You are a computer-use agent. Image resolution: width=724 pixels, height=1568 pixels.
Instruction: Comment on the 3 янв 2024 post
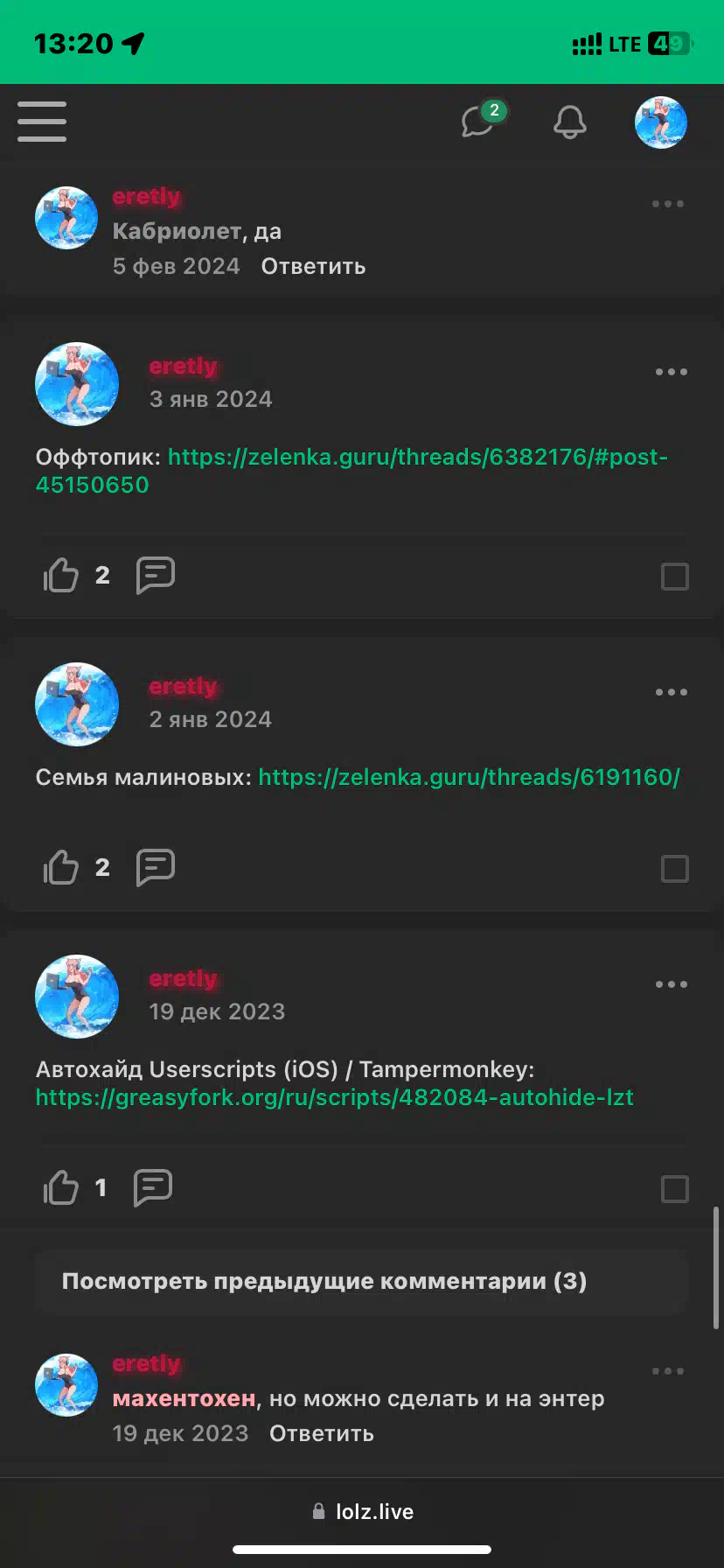tap(156, 575)
